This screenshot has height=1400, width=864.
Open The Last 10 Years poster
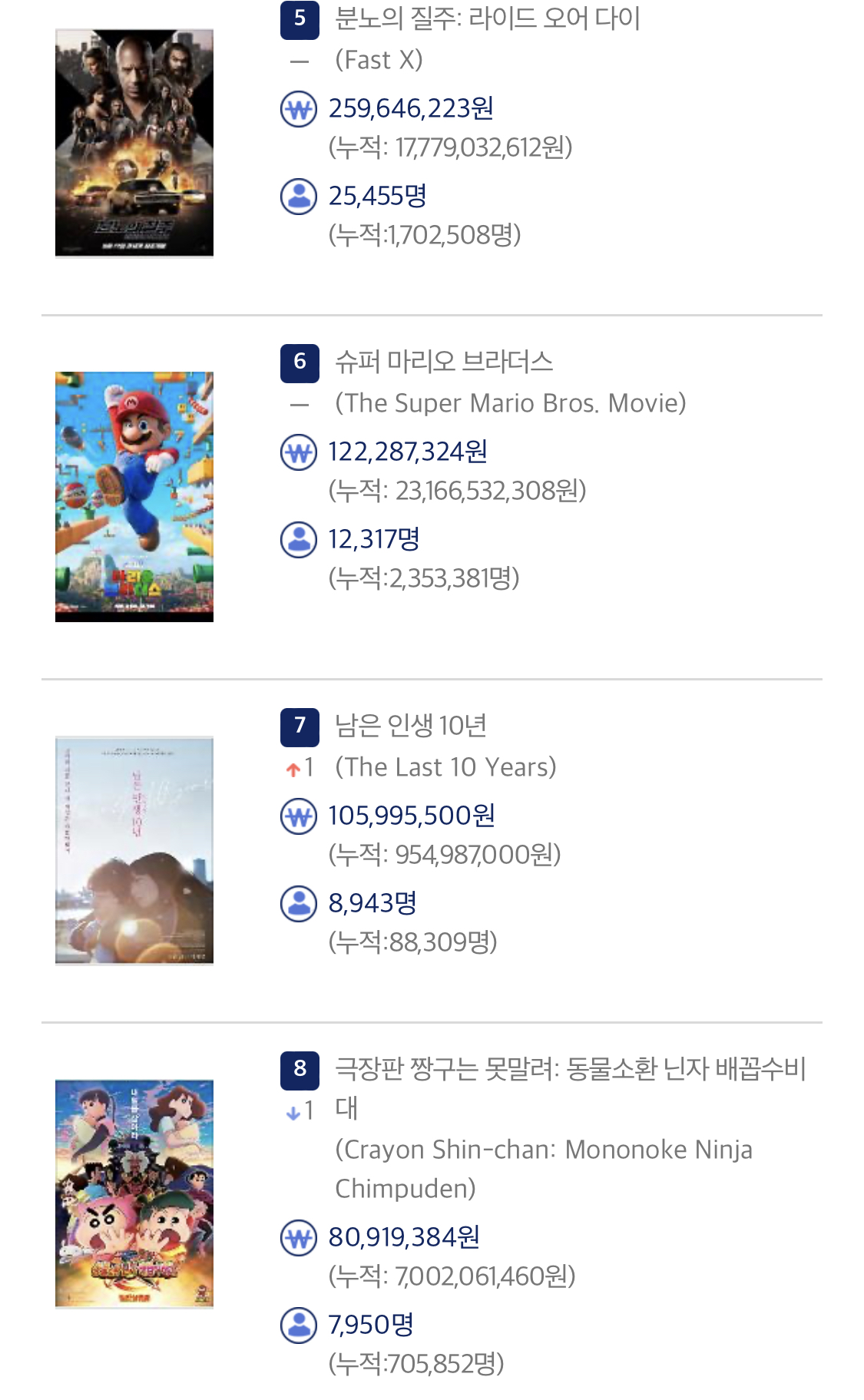(x=134, y=850)
